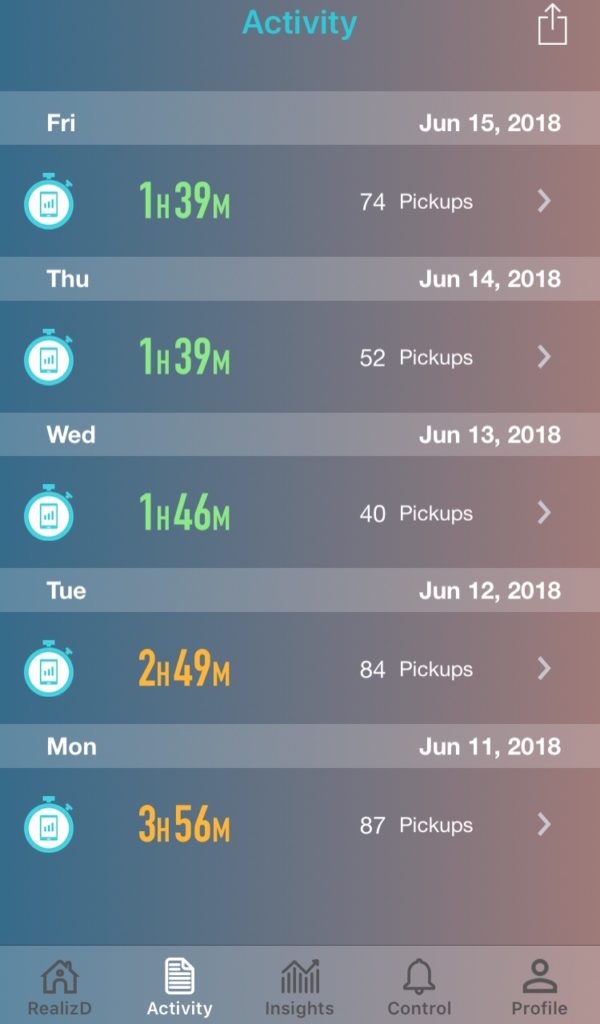Switch to the Insights tab

pyautogui.click(x=300, y=987)
